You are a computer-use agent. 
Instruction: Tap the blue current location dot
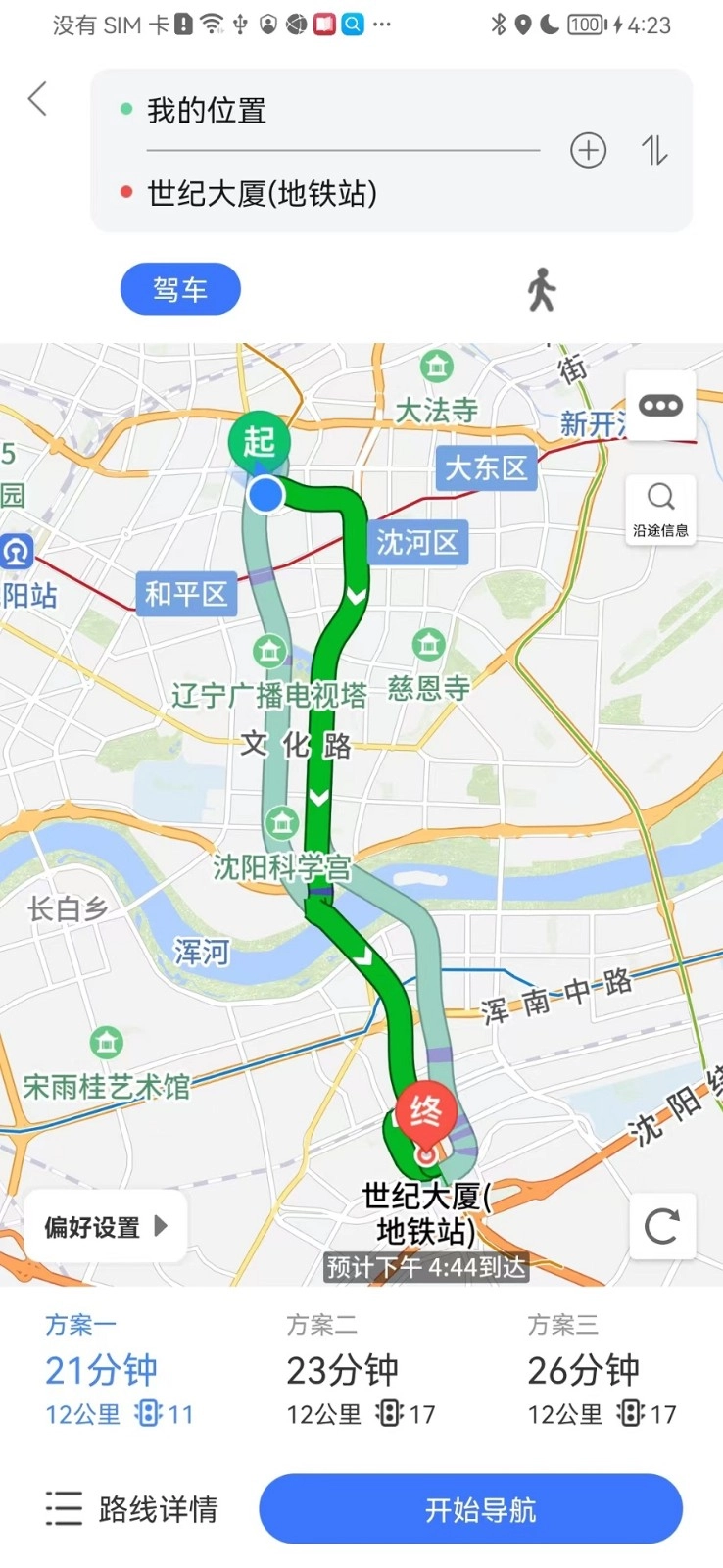(x=265, y=495)
